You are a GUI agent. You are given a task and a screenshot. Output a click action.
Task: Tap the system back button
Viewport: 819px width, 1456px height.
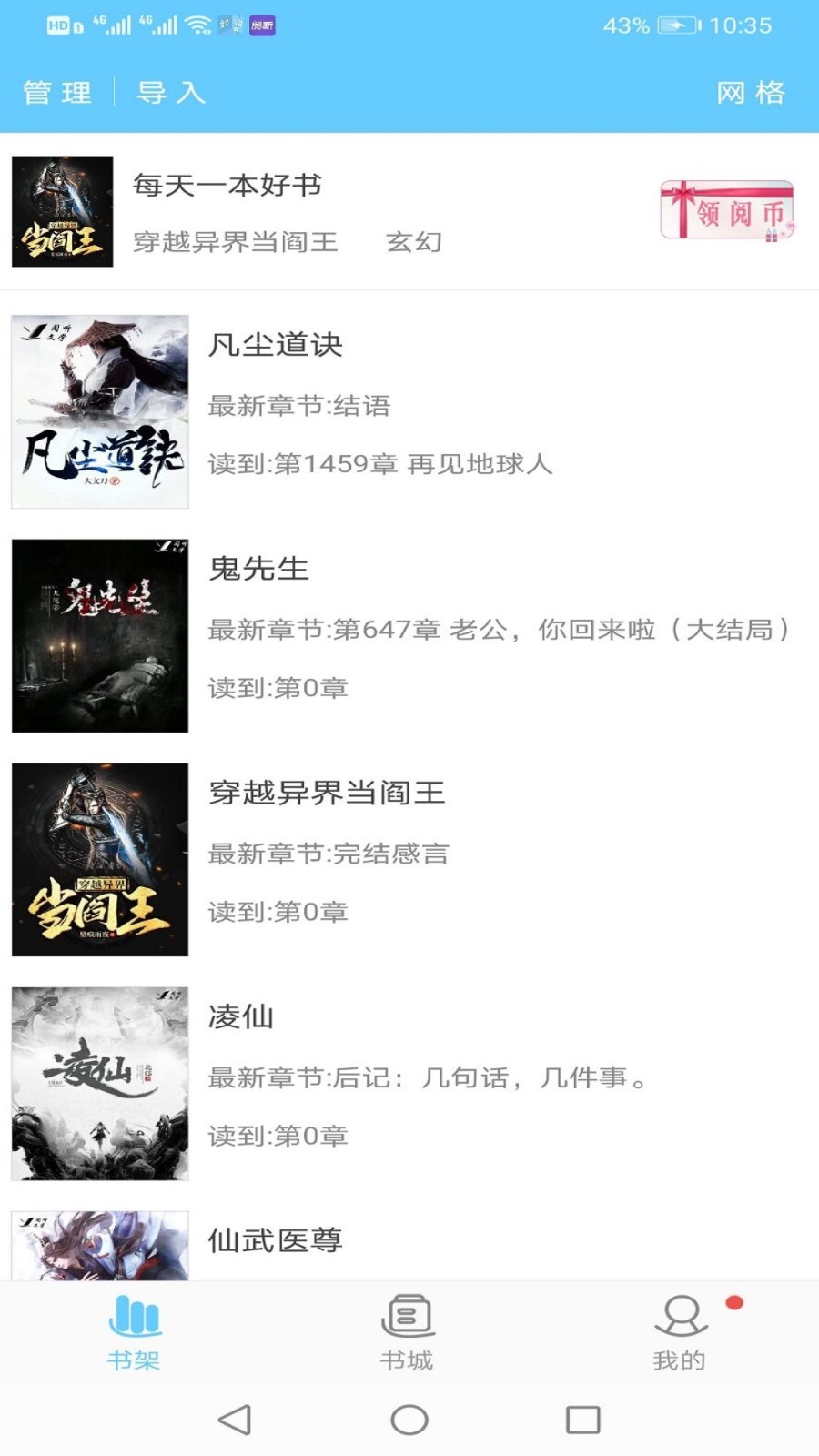235,1420
